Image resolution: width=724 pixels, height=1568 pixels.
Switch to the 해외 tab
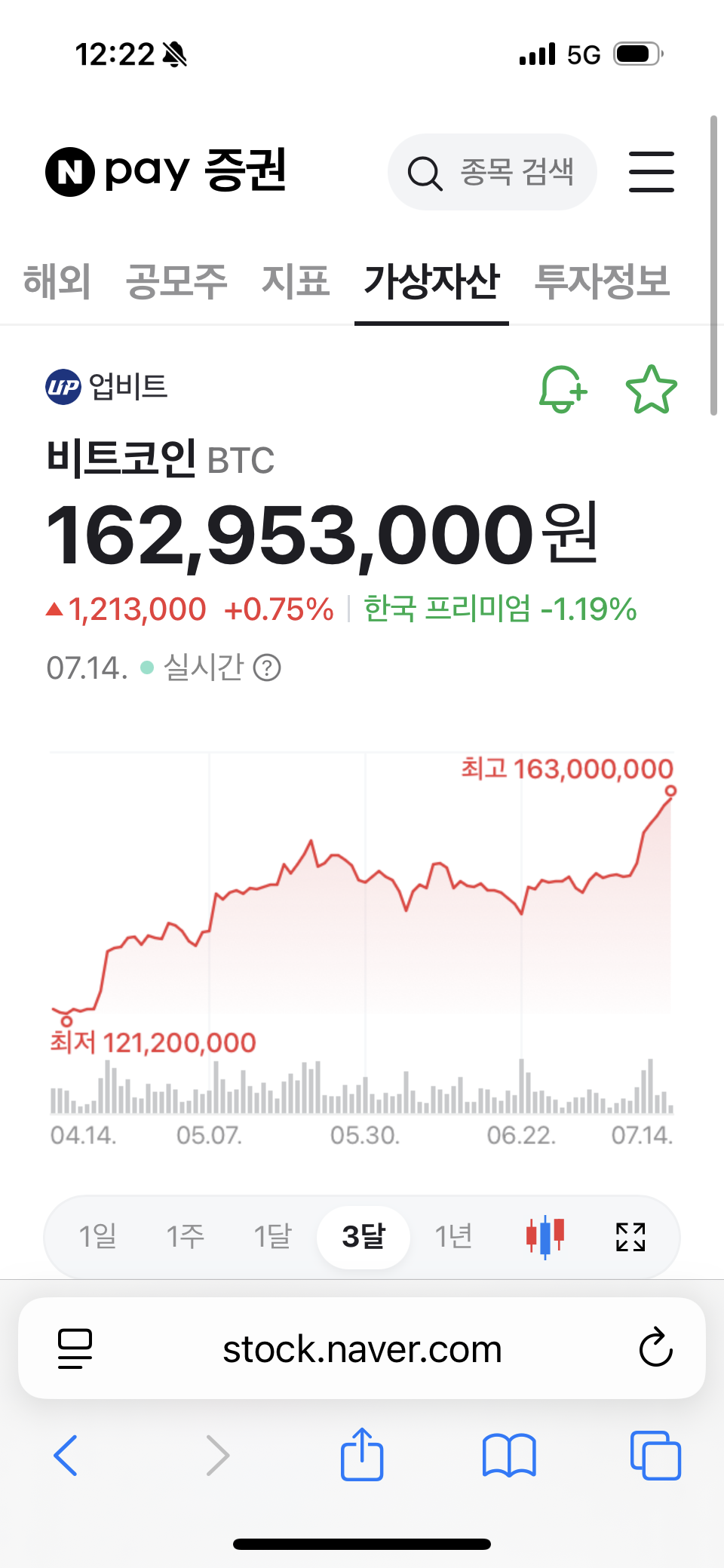[57, 281]
